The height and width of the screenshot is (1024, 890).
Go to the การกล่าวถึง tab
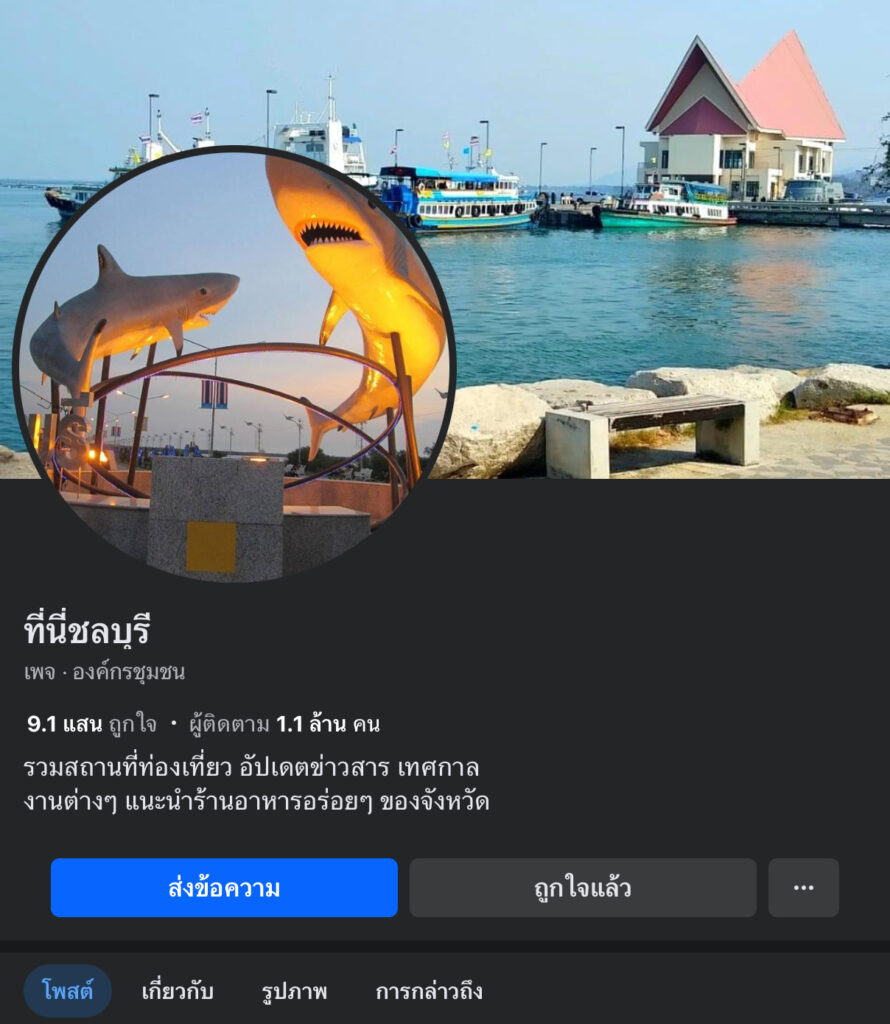pos(429,991)
